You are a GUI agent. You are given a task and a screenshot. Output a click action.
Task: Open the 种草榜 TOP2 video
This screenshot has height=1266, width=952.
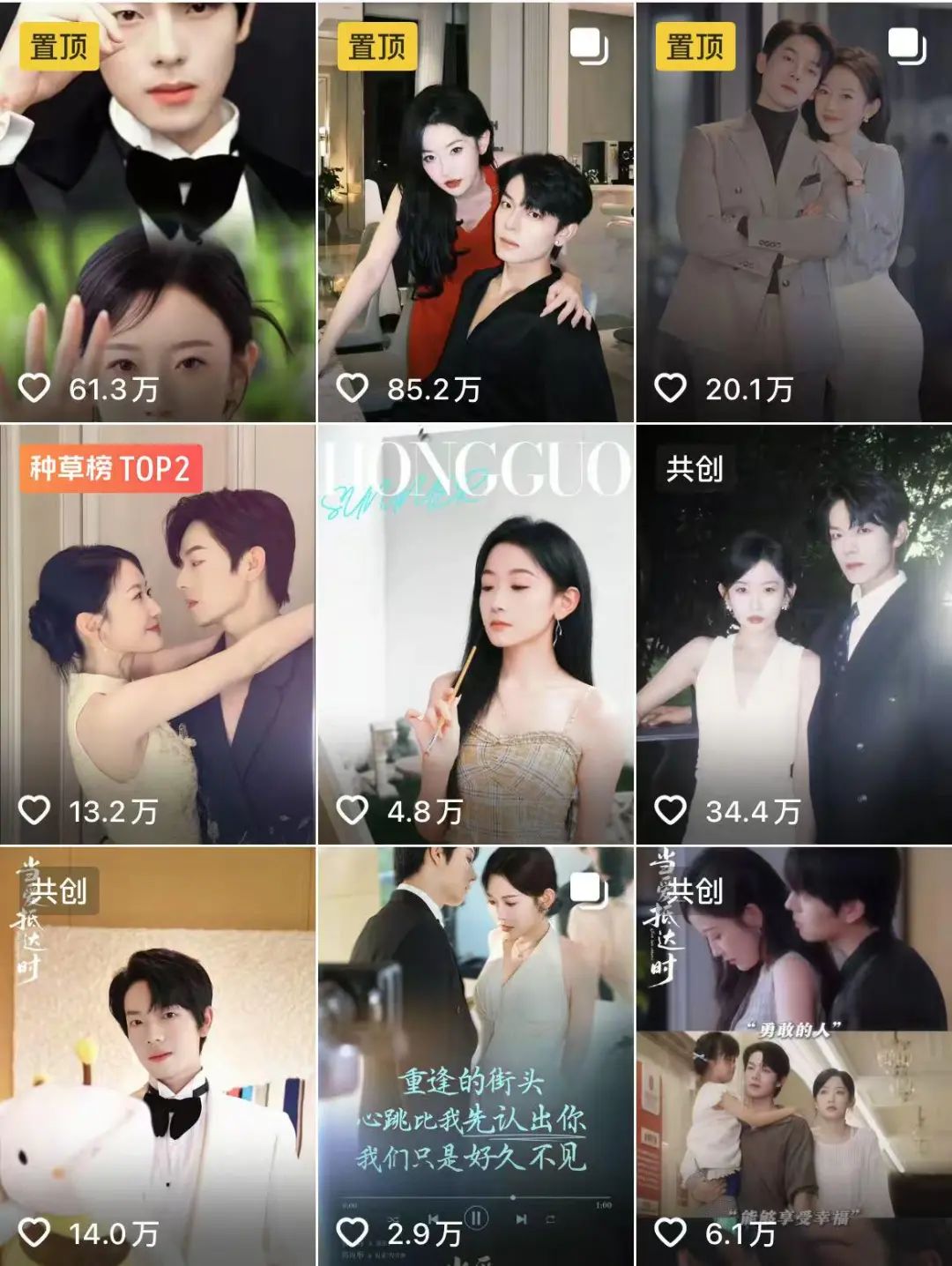point(158,635)
